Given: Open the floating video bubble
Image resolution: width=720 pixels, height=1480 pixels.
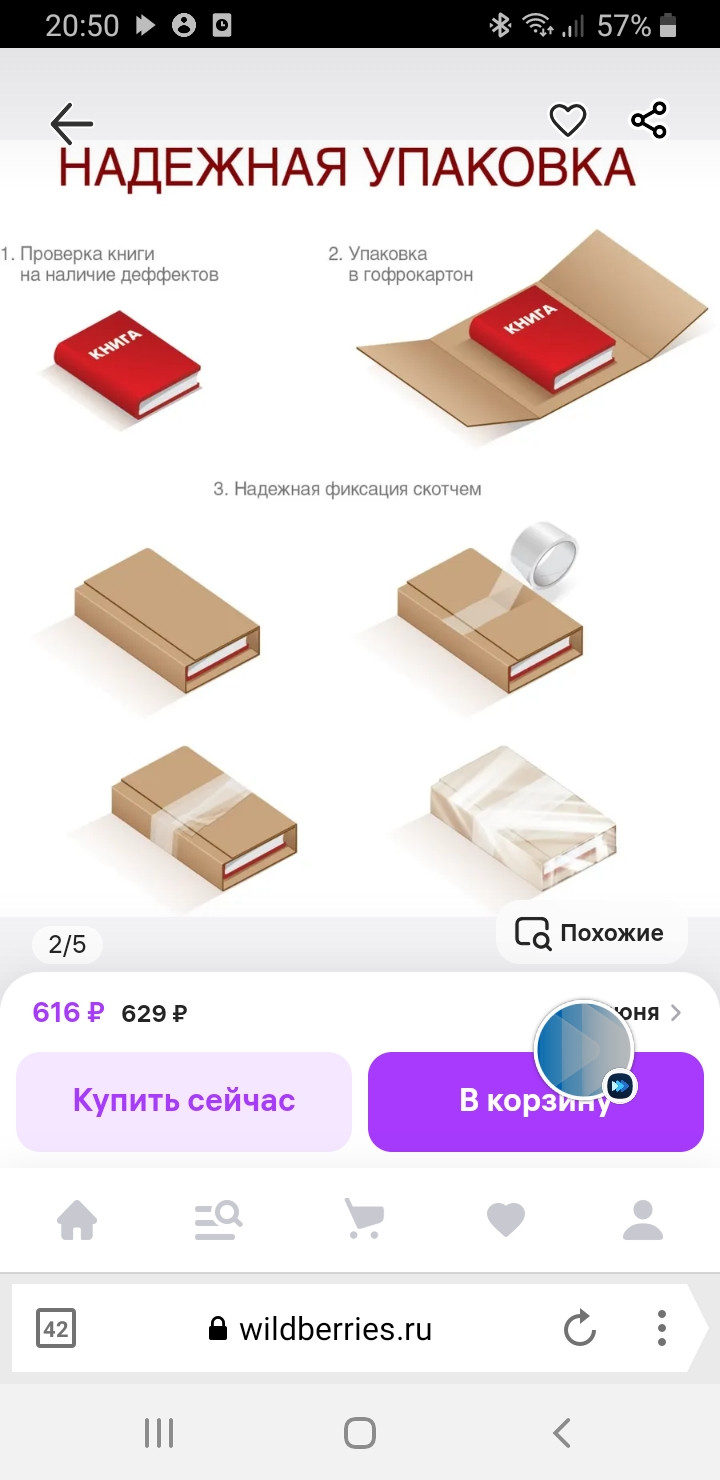Looking at the screenshot, I should click(585, 1050).
